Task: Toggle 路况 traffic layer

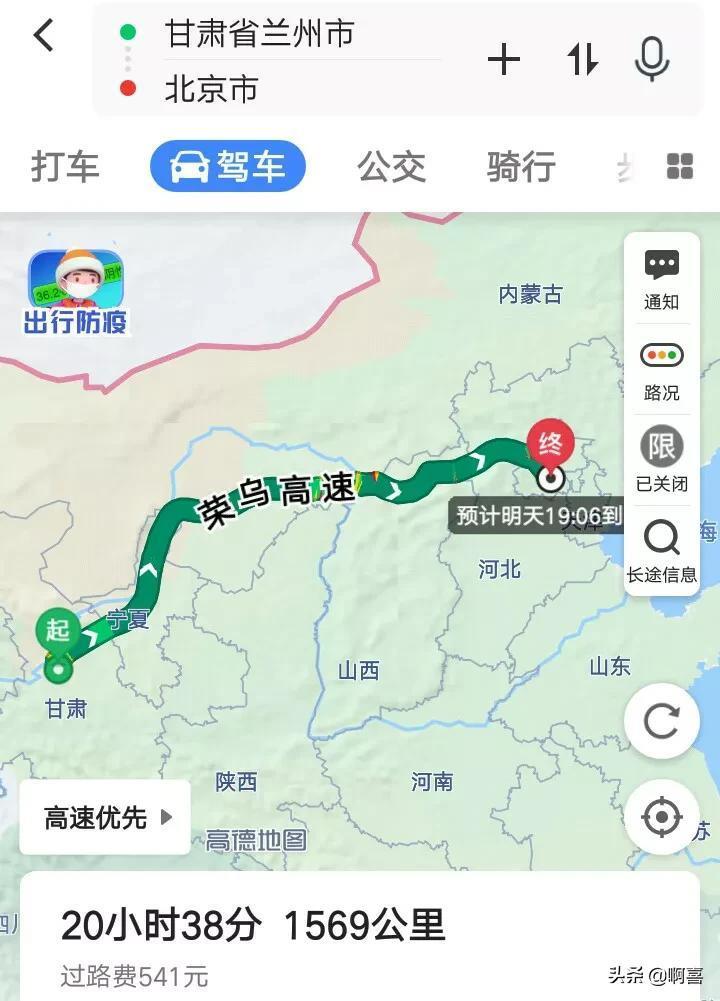Action: point(661,370)
